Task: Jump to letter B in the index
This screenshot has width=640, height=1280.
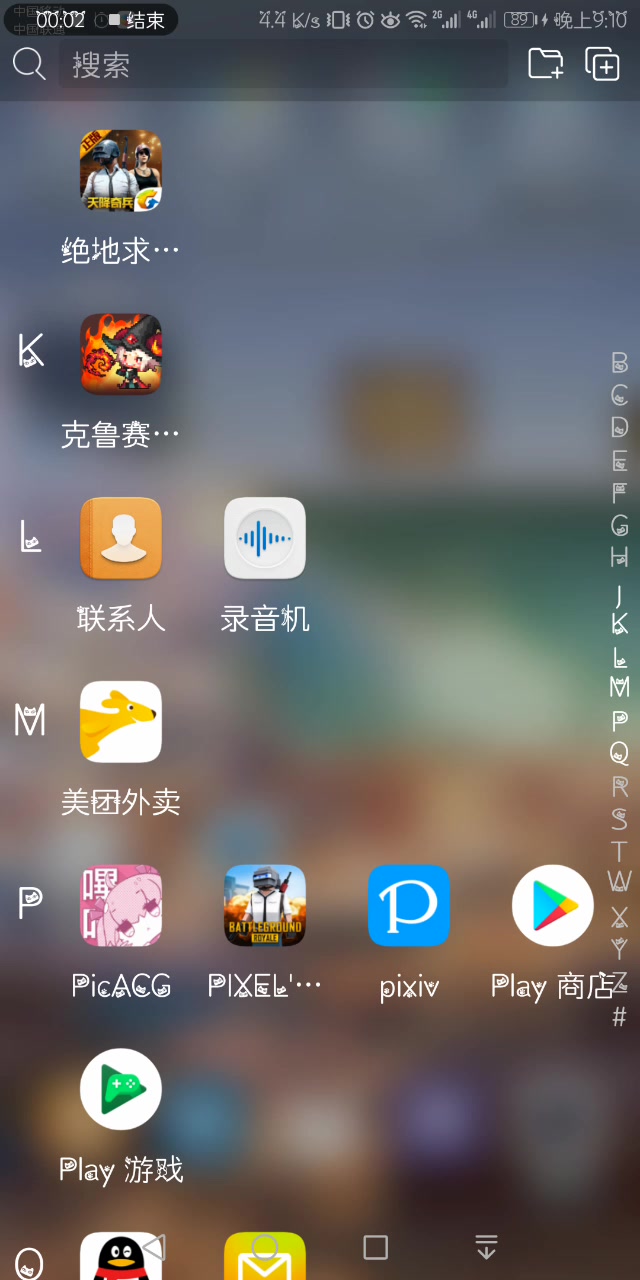Action: tap(619, 363)
